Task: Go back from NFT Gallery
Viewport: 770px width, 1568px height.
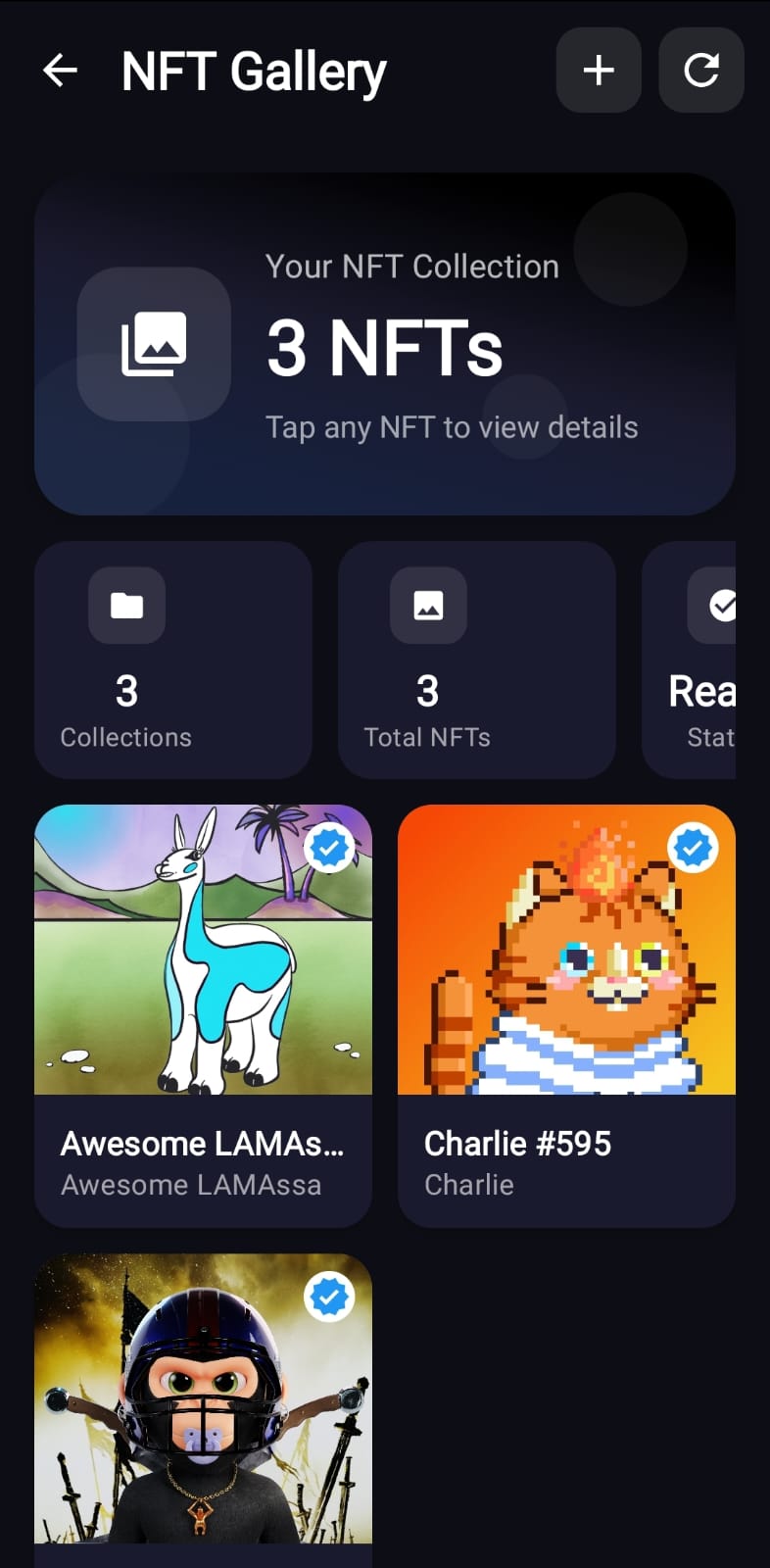Action: pos(60,71)
